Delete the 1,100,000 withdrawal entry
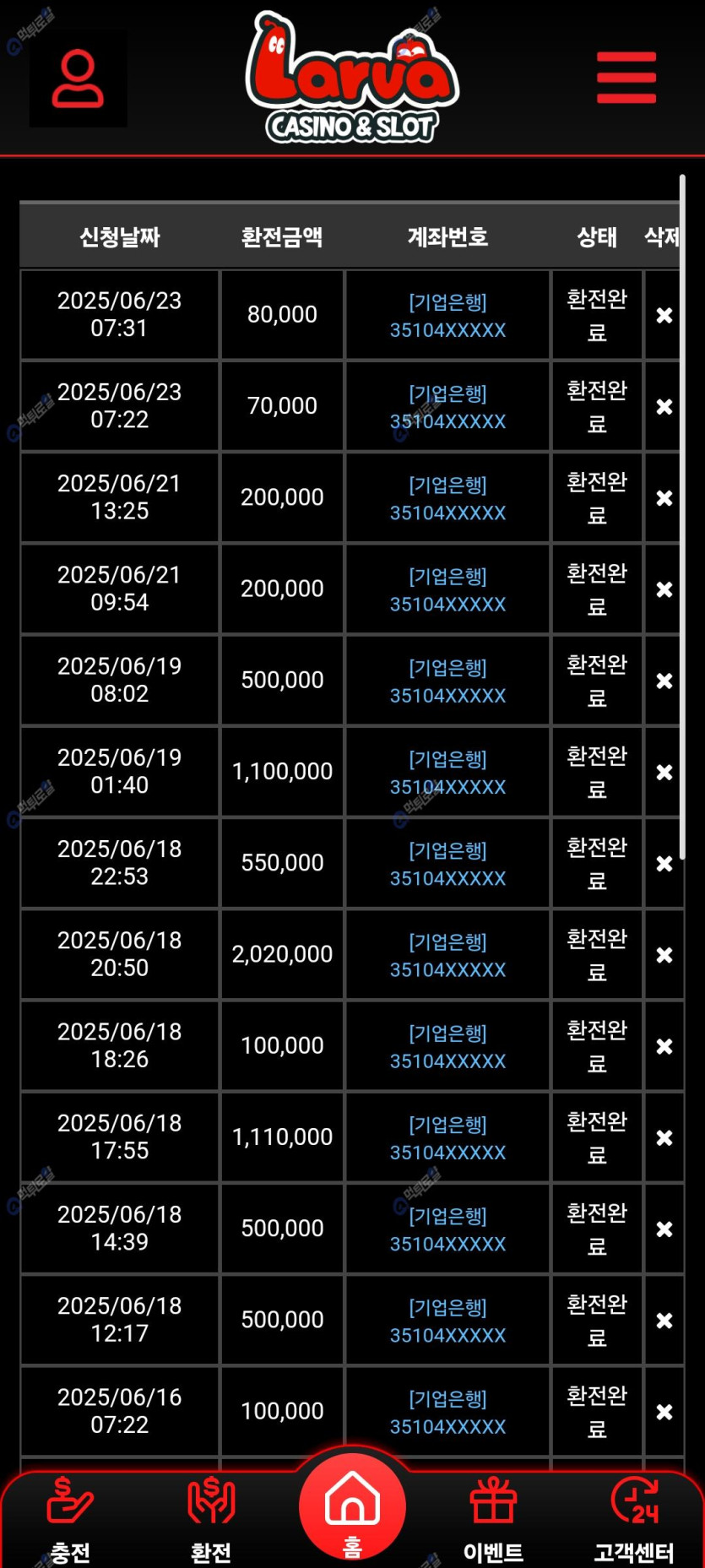The width and height of the screenshot is (705, 1568). click(664, 773)
